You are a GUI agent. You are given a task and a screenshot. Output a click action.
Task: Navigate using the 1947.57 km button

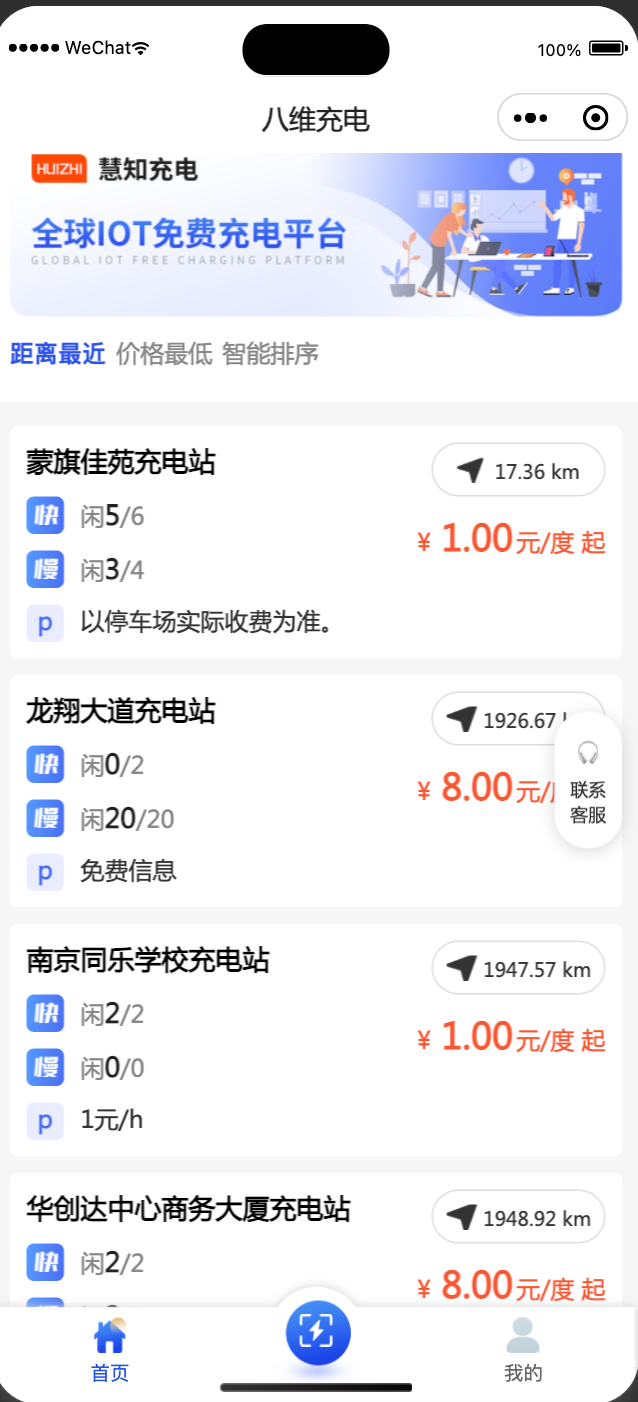518,968
